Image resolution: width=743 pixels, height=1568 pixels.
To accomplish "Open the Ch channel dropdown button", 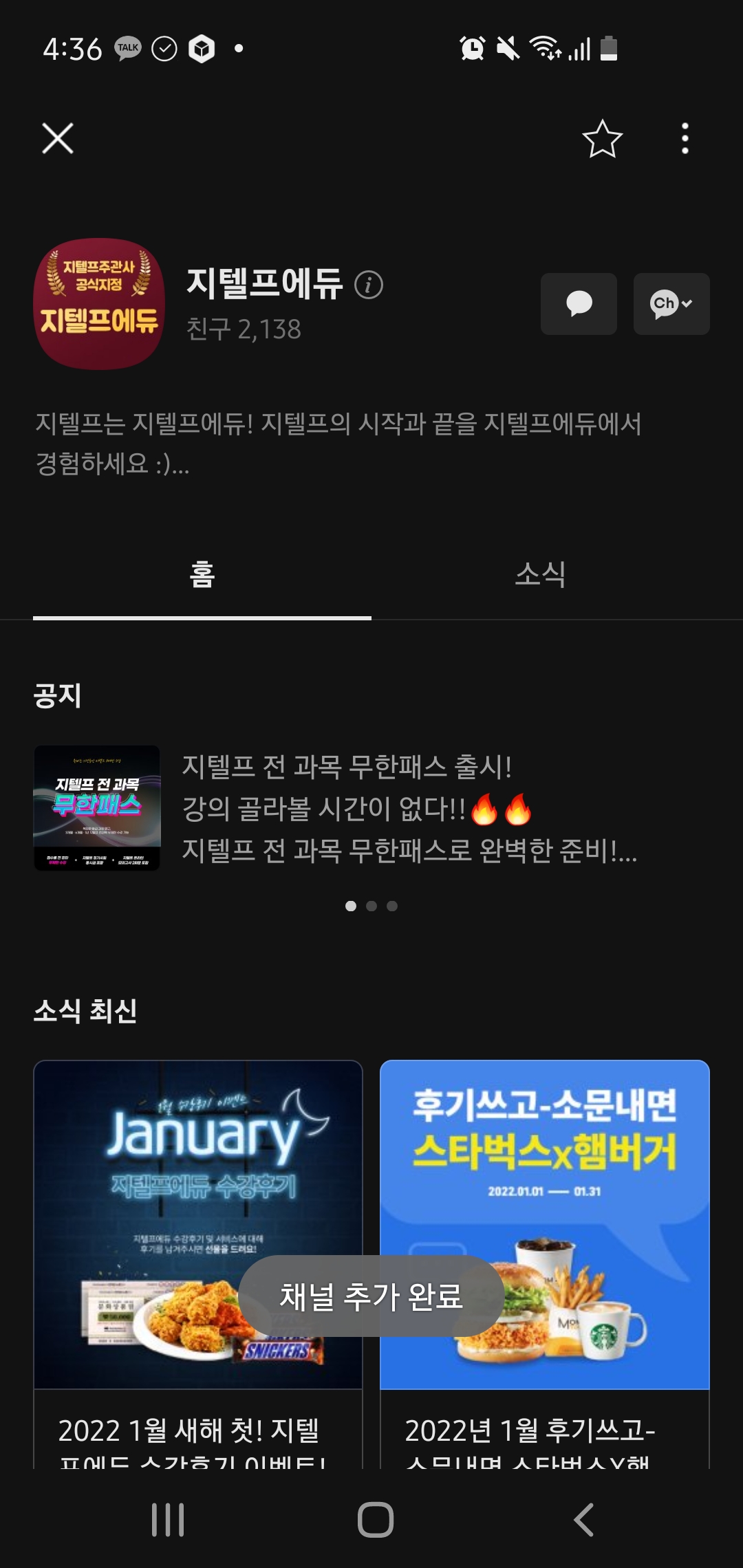I will tap(671, 304).
